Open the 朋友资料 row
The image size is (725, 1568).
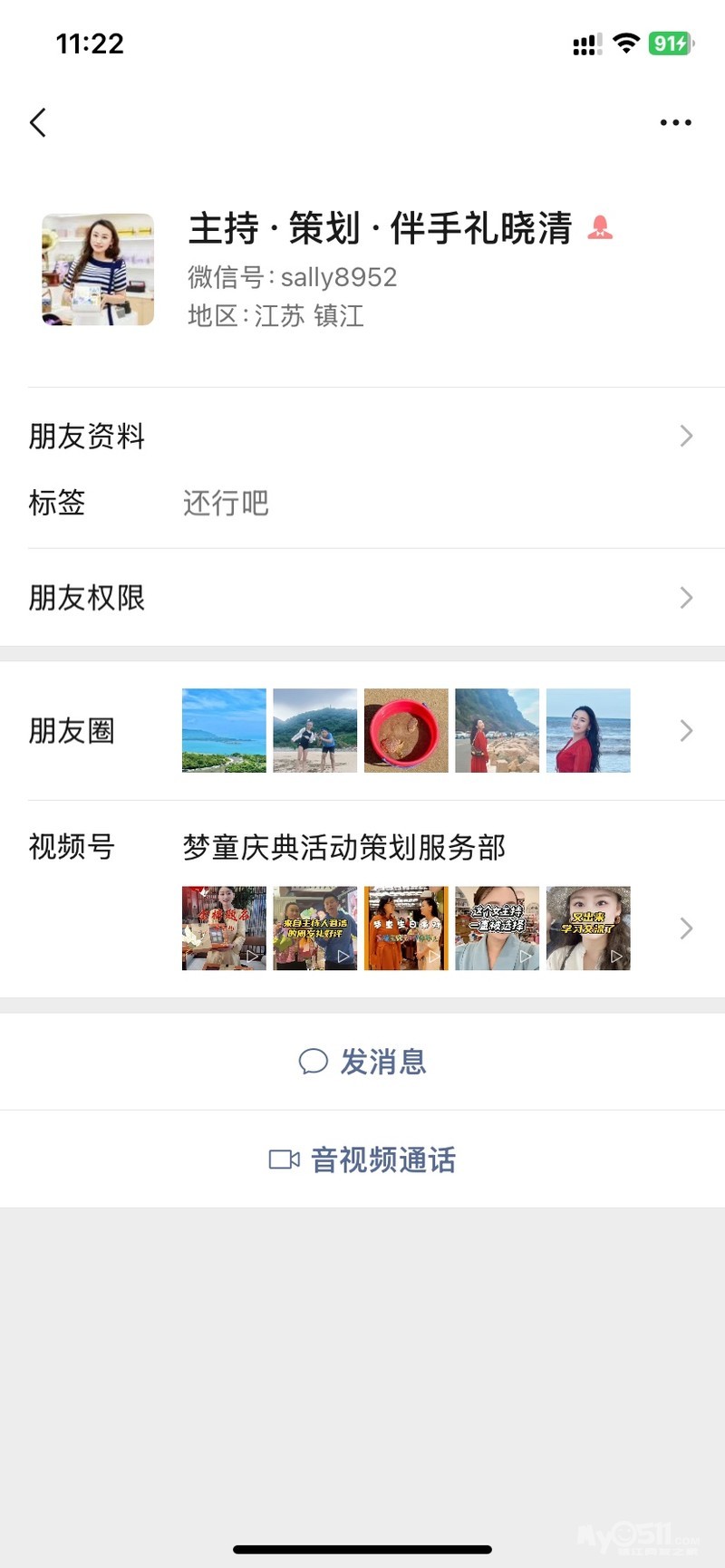point(362,436)
